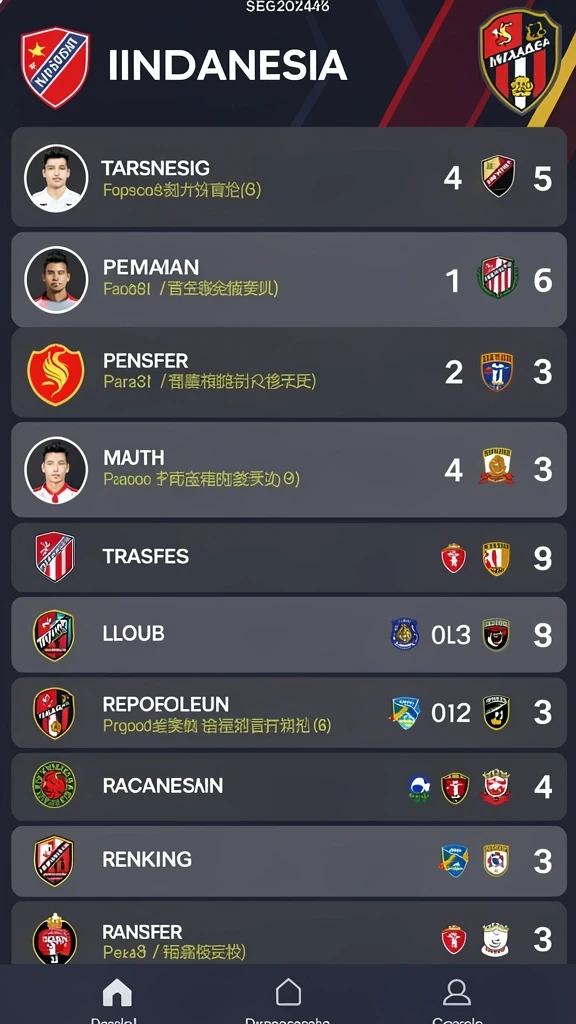This screenshot has width=576, height=1024.
Task: Open the REPOFOLEUN row
Action: (289, 712)
